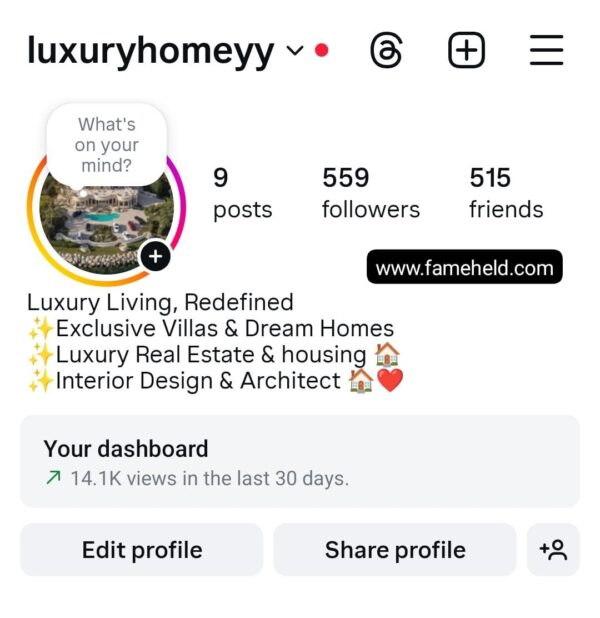Screen dimensions: 600x618
Task: Open the Threads icon
Action: click(386, 50)
